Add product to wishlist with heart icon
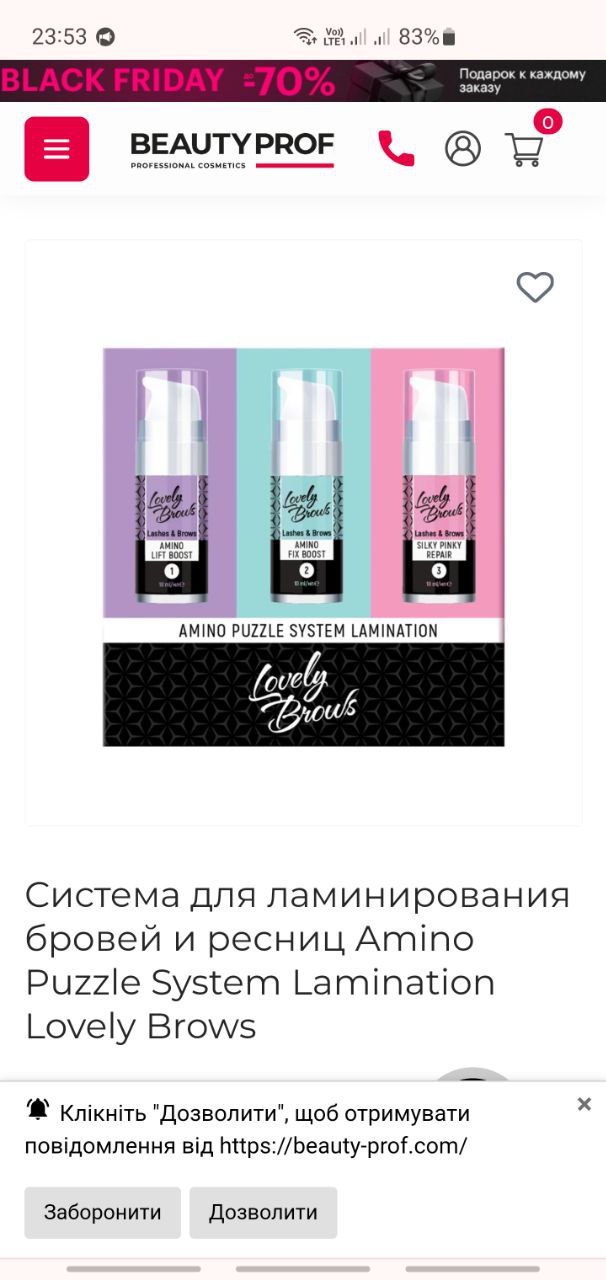The image size is (606, 1280). [x=535, y=287]
